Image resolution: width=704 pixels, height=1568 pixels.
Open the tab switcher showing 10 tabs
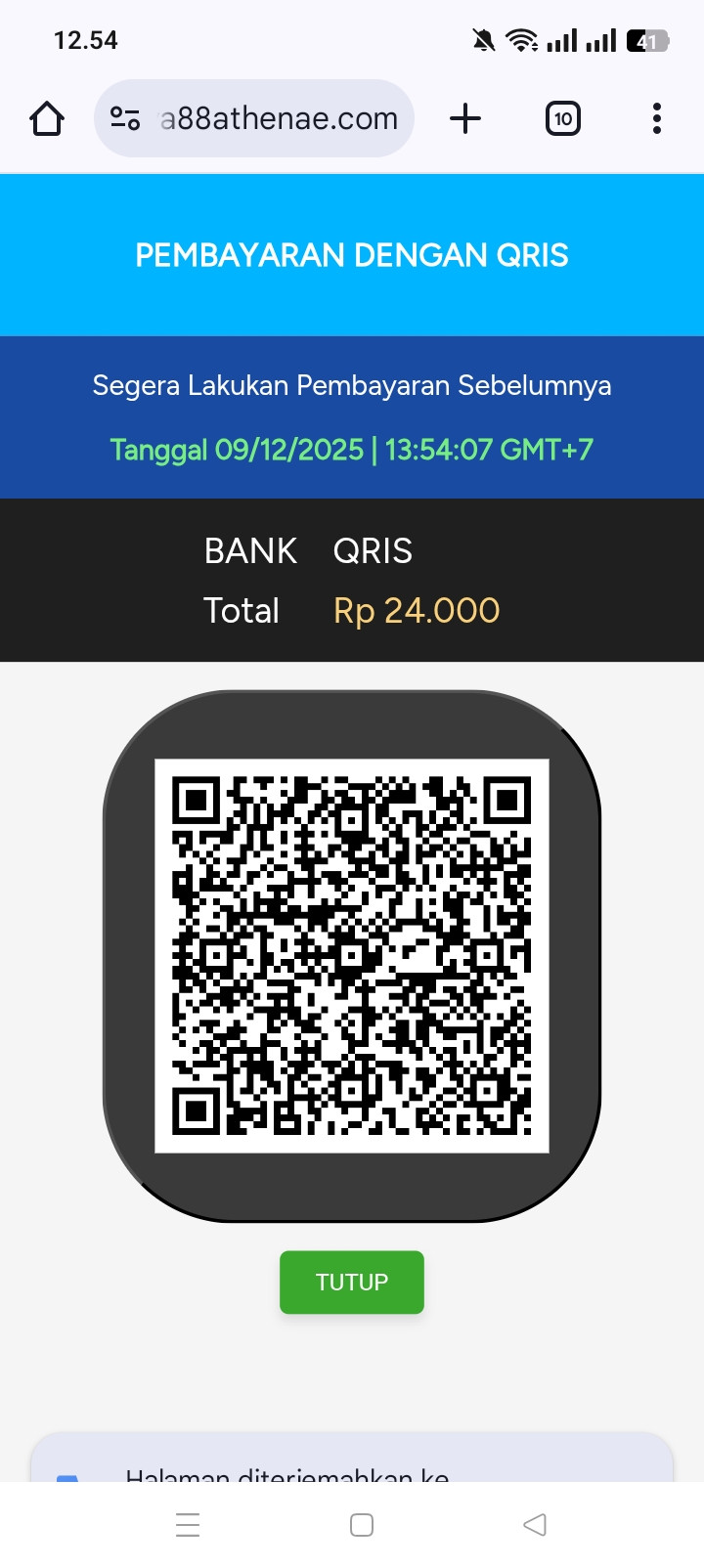[562, 119]
